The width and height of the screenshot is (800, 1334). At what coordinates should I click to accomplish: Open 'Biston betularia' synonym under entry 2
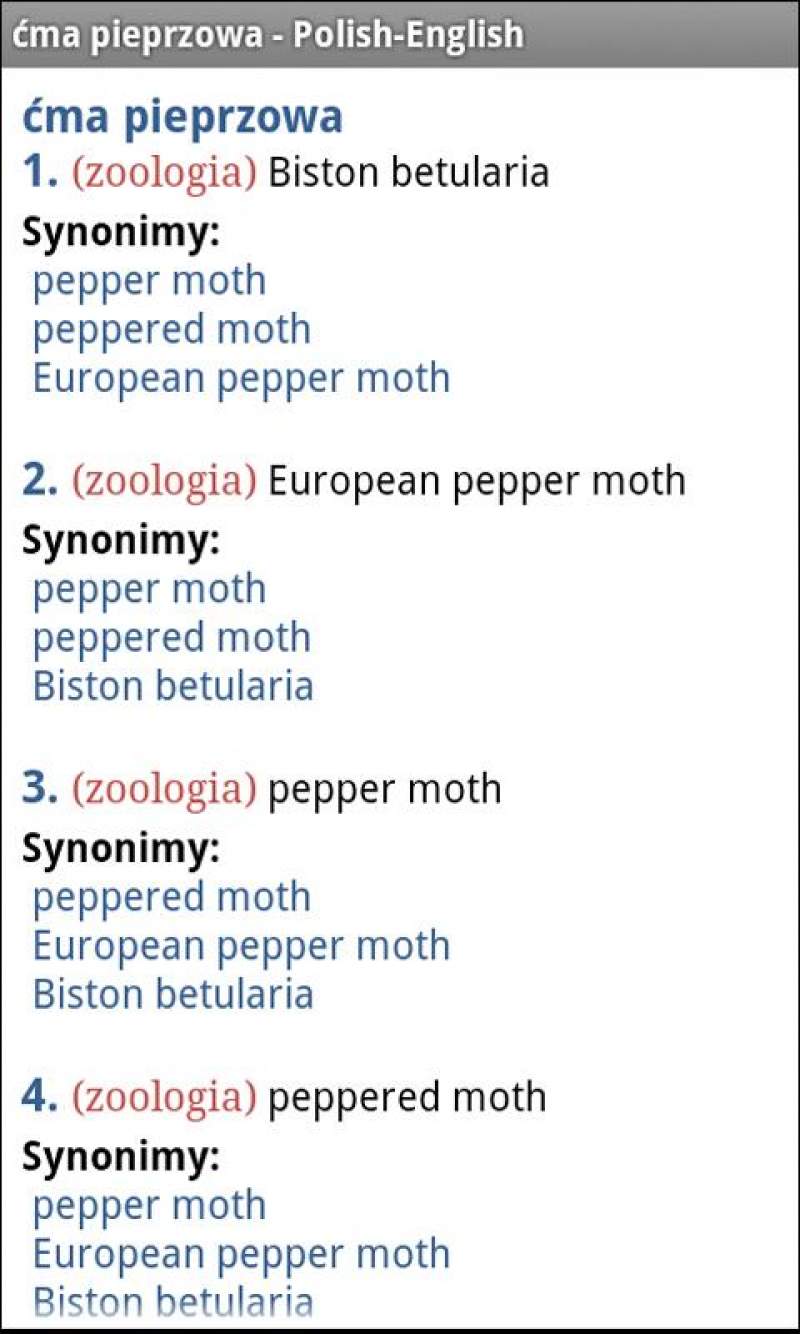click(x=174, y=686)
